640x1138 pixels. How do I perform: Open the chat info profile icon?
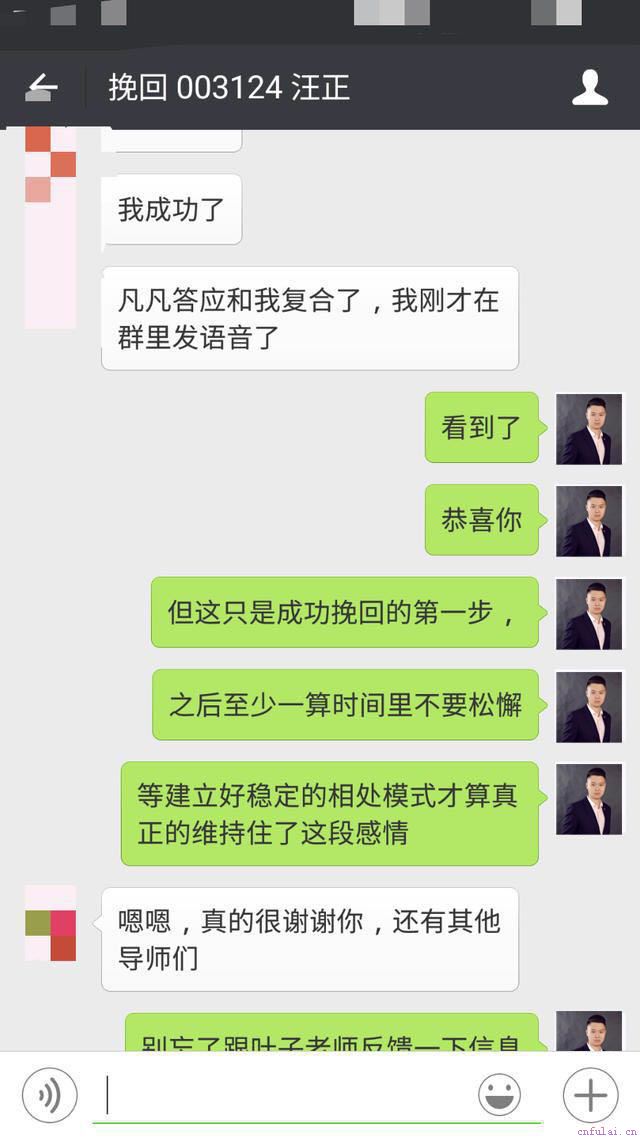click(x=590, y=88)
